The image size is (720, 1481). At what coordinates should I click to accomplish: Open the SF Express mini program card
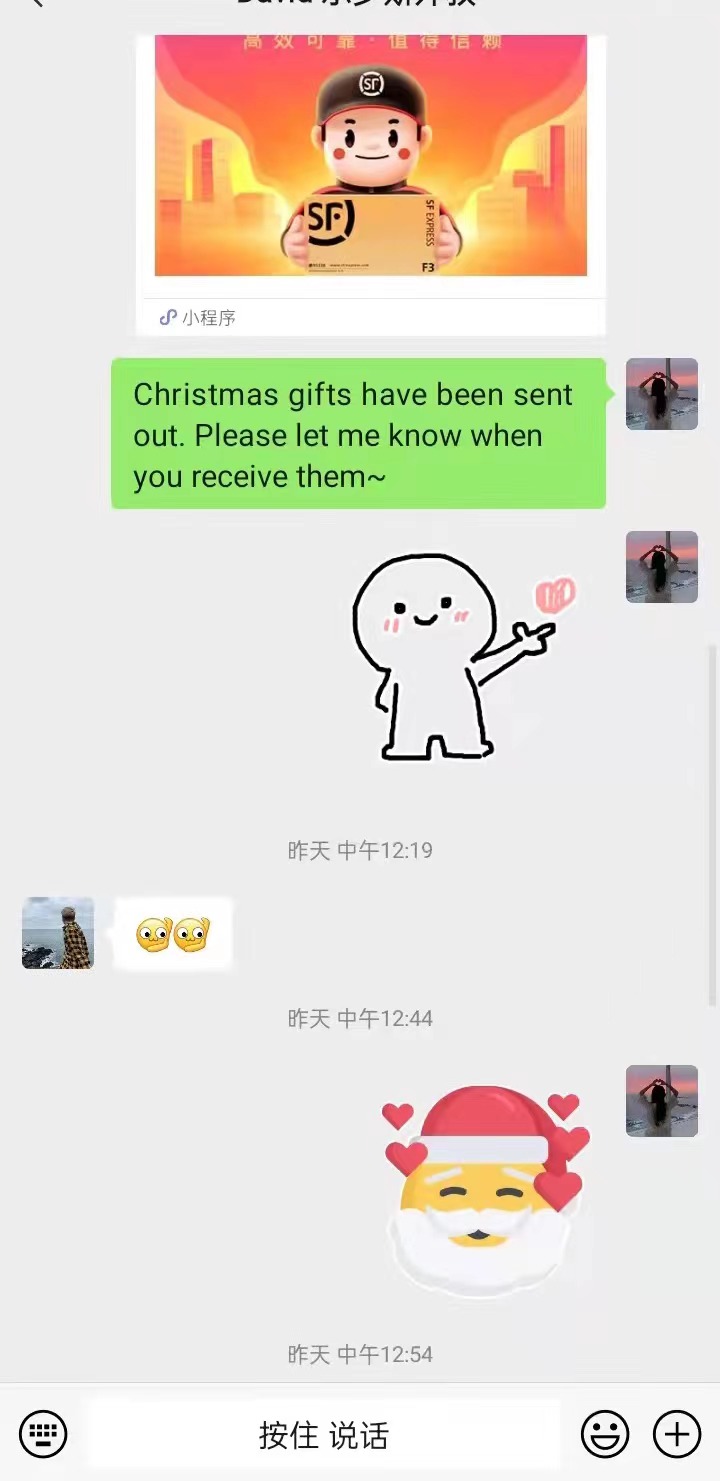click(x=370, y=180)
